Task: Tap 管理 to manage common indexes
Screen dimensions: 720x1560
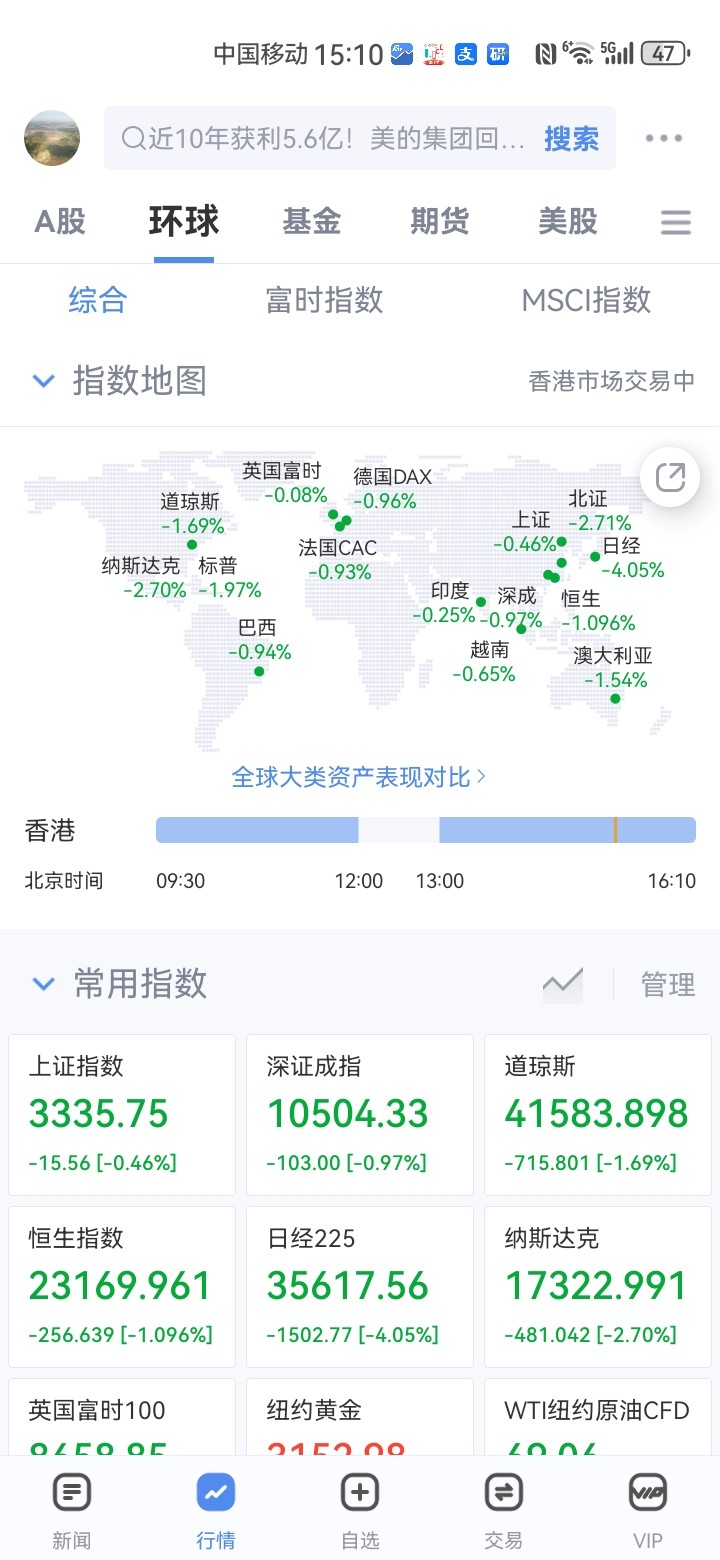Action: [x=668, y=984]
